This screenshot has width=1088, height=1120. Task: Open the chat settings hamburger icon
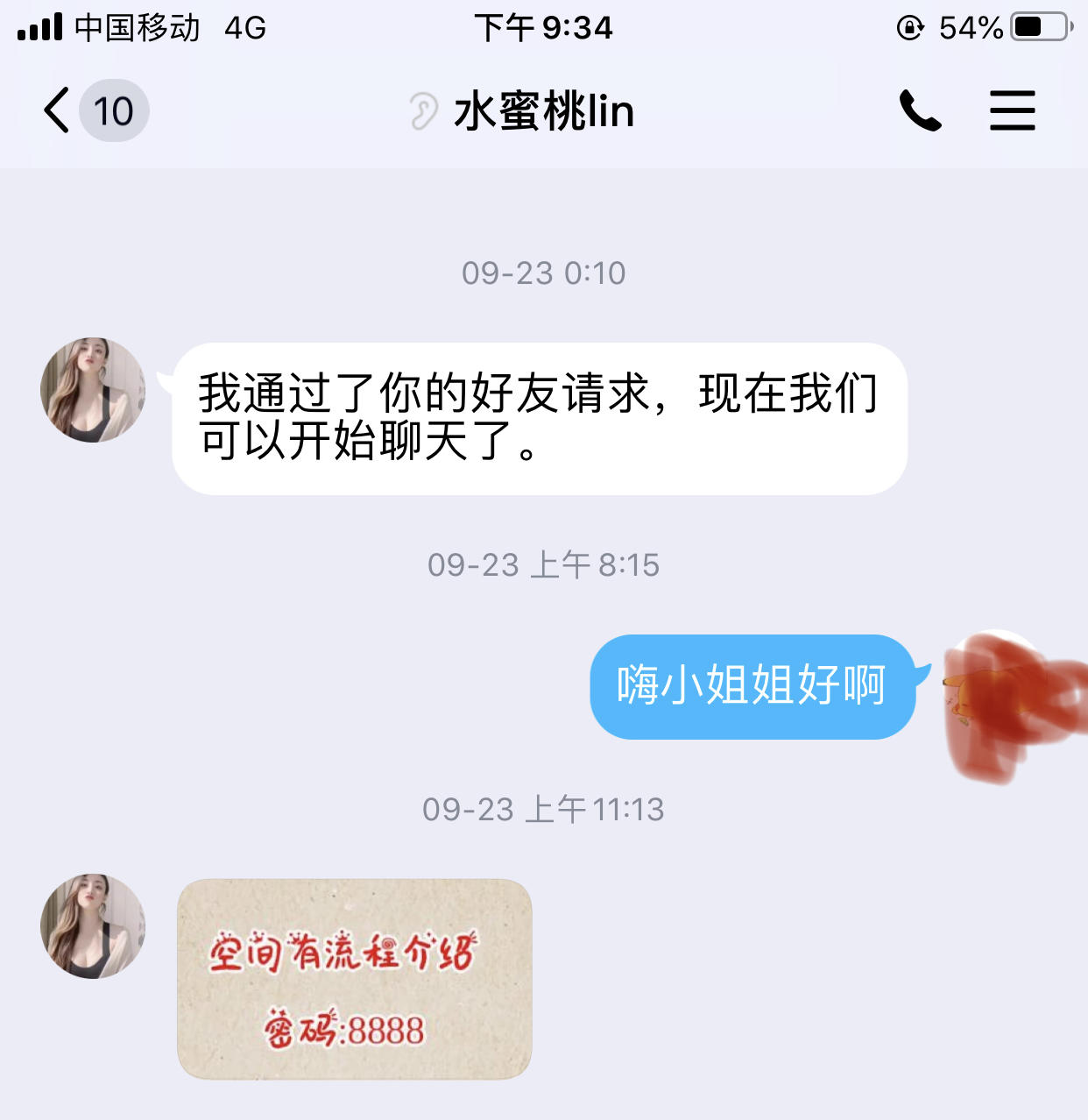[1013, 111]
